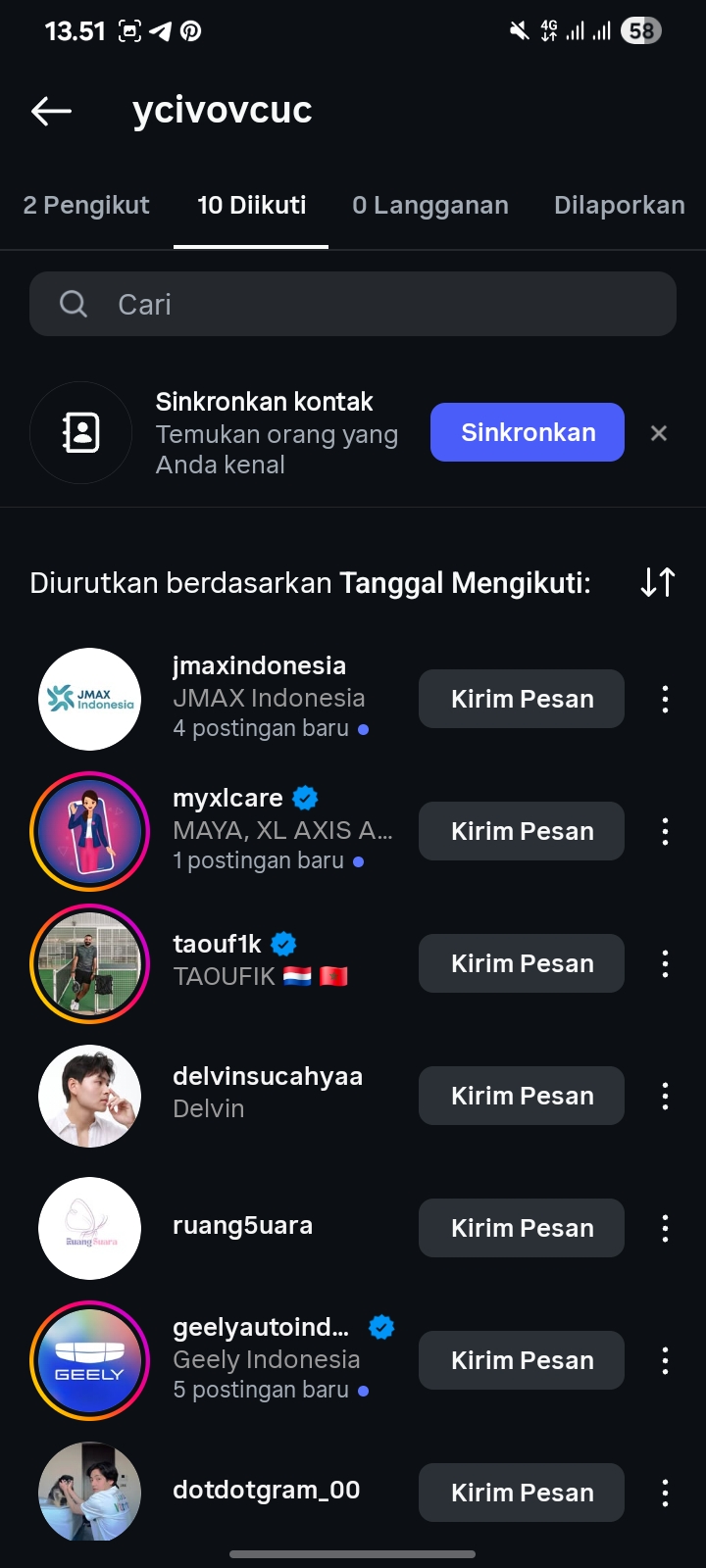The image size is (706, 1568).
Task: Open more options for myxlcare
Action: [665, 831]
